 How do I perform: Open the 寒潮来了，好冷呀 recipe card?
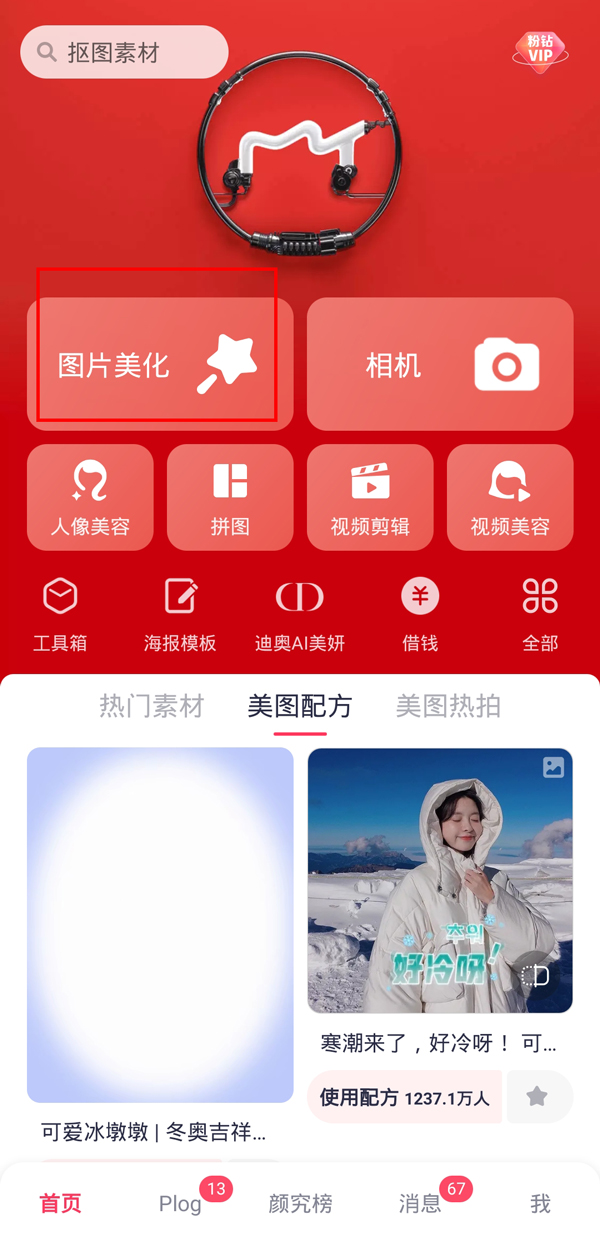[440, 880]
